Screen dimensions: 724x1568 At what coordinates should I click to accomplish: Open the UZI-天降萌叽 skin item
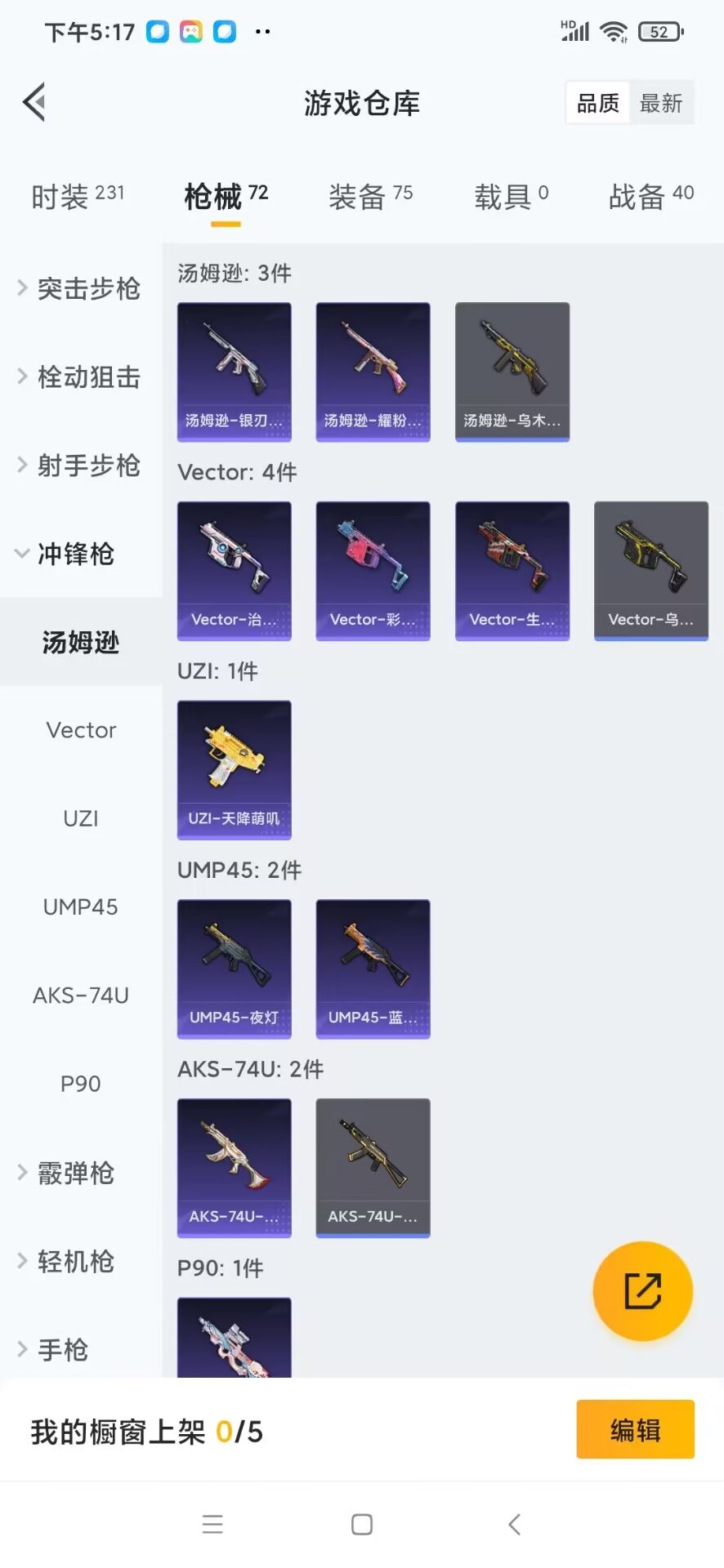click(x=235, y=769)
